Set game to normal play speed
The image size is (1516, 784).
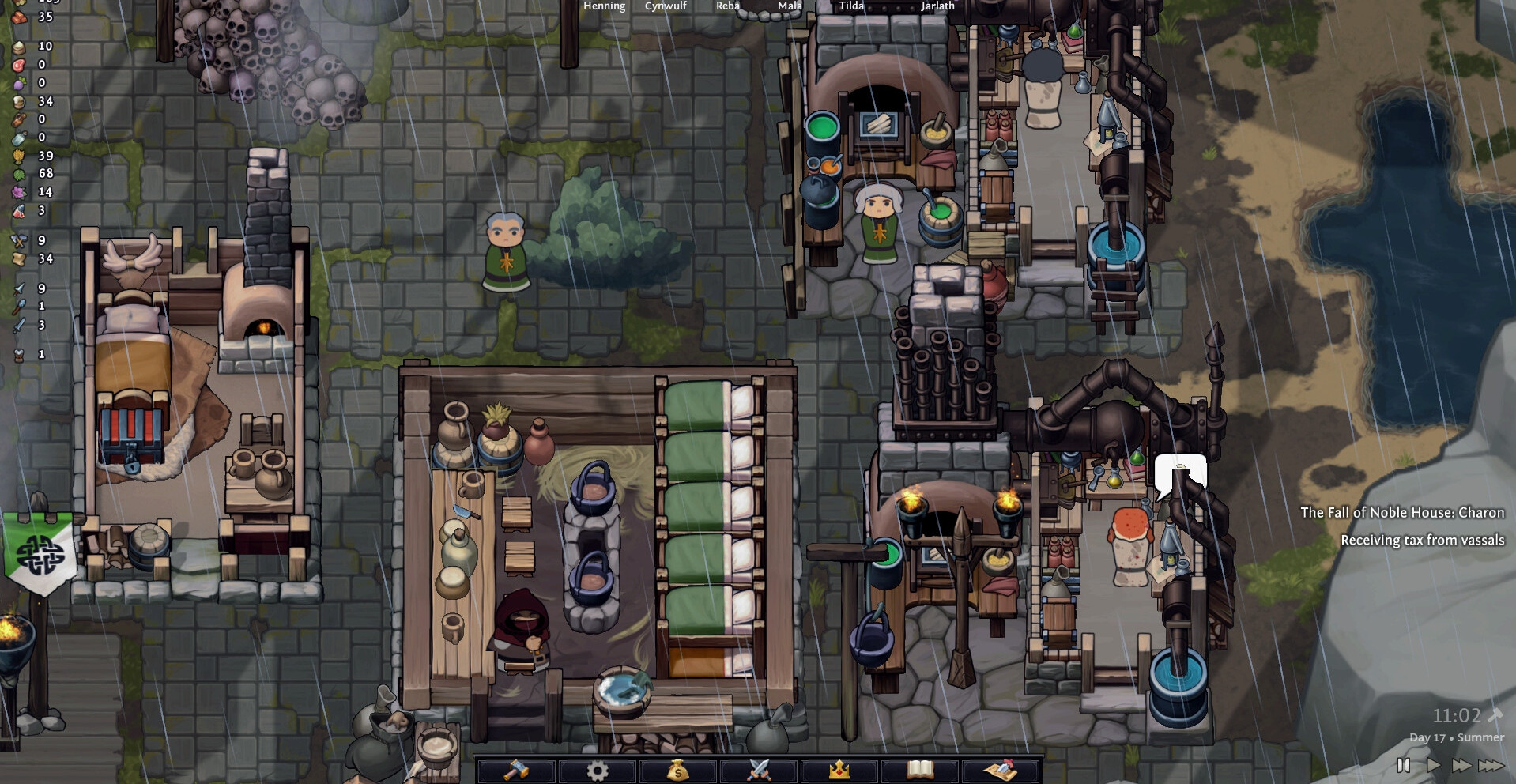click(1432, 765)
